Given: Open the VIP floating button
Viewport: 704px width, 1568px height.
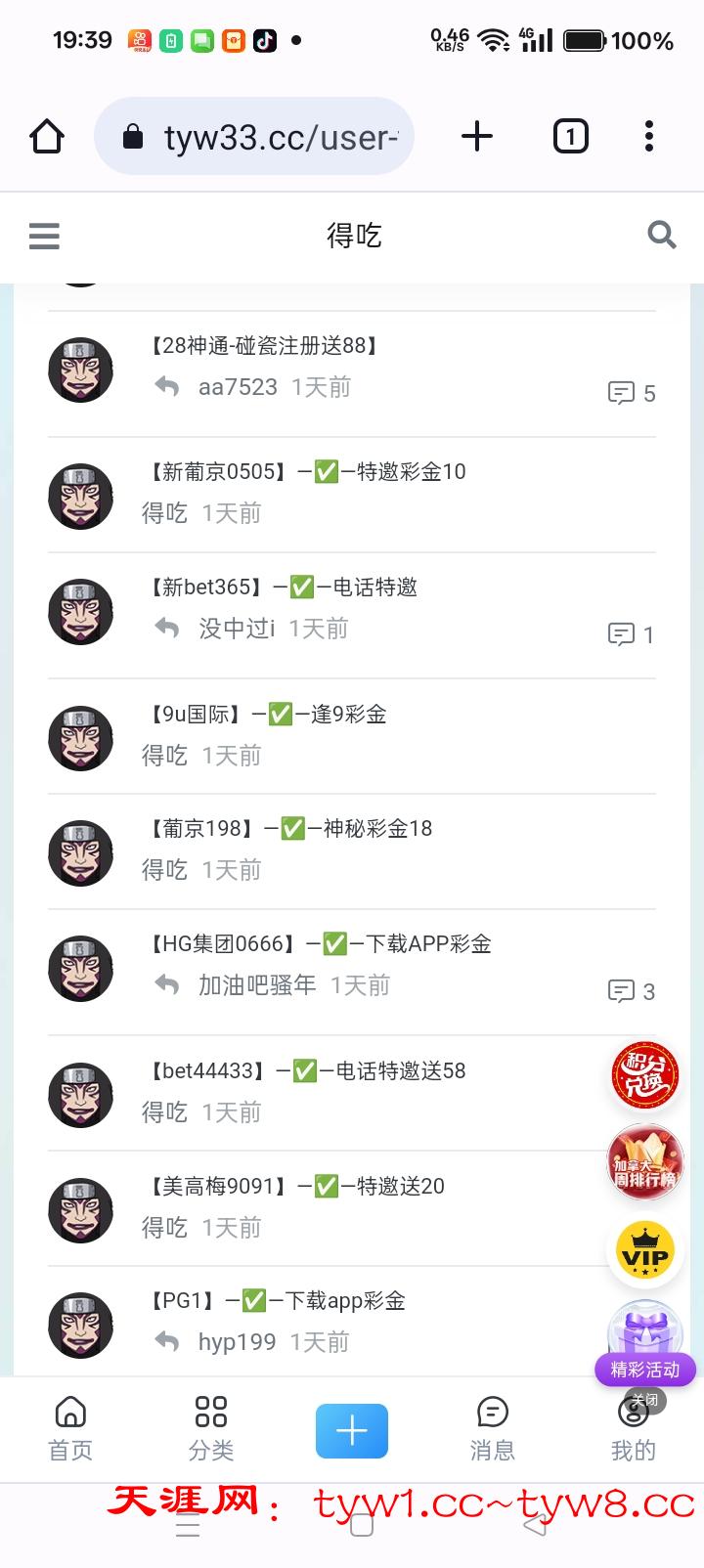Looking at the screenshot, I should point(644,1254).
